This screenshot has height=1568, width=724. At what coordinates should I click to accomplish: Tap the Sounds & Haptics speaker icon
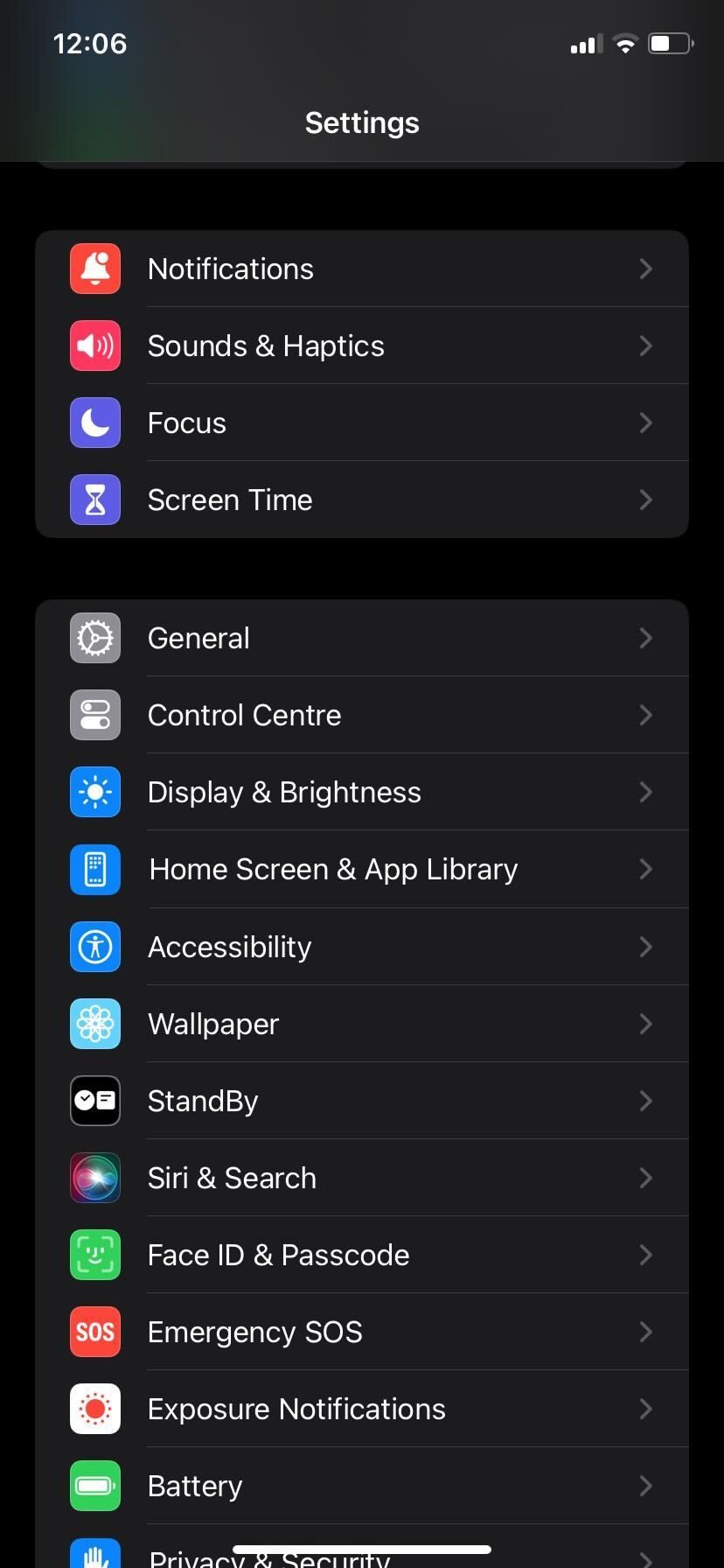[94, 345]
